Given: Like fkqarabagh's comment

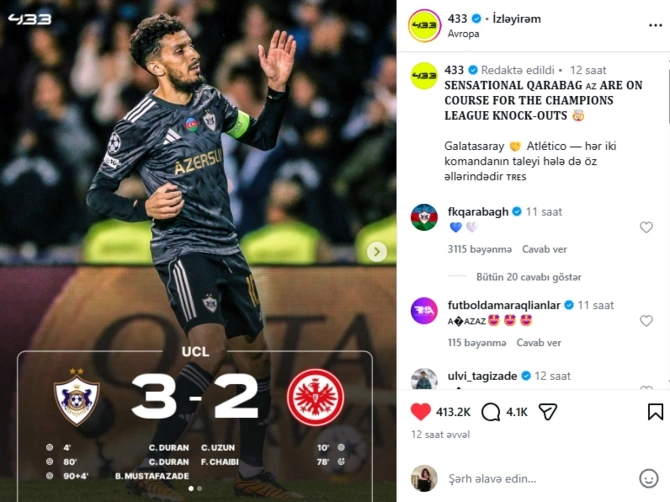Looking at the screenshot, I should click(646, 227).
